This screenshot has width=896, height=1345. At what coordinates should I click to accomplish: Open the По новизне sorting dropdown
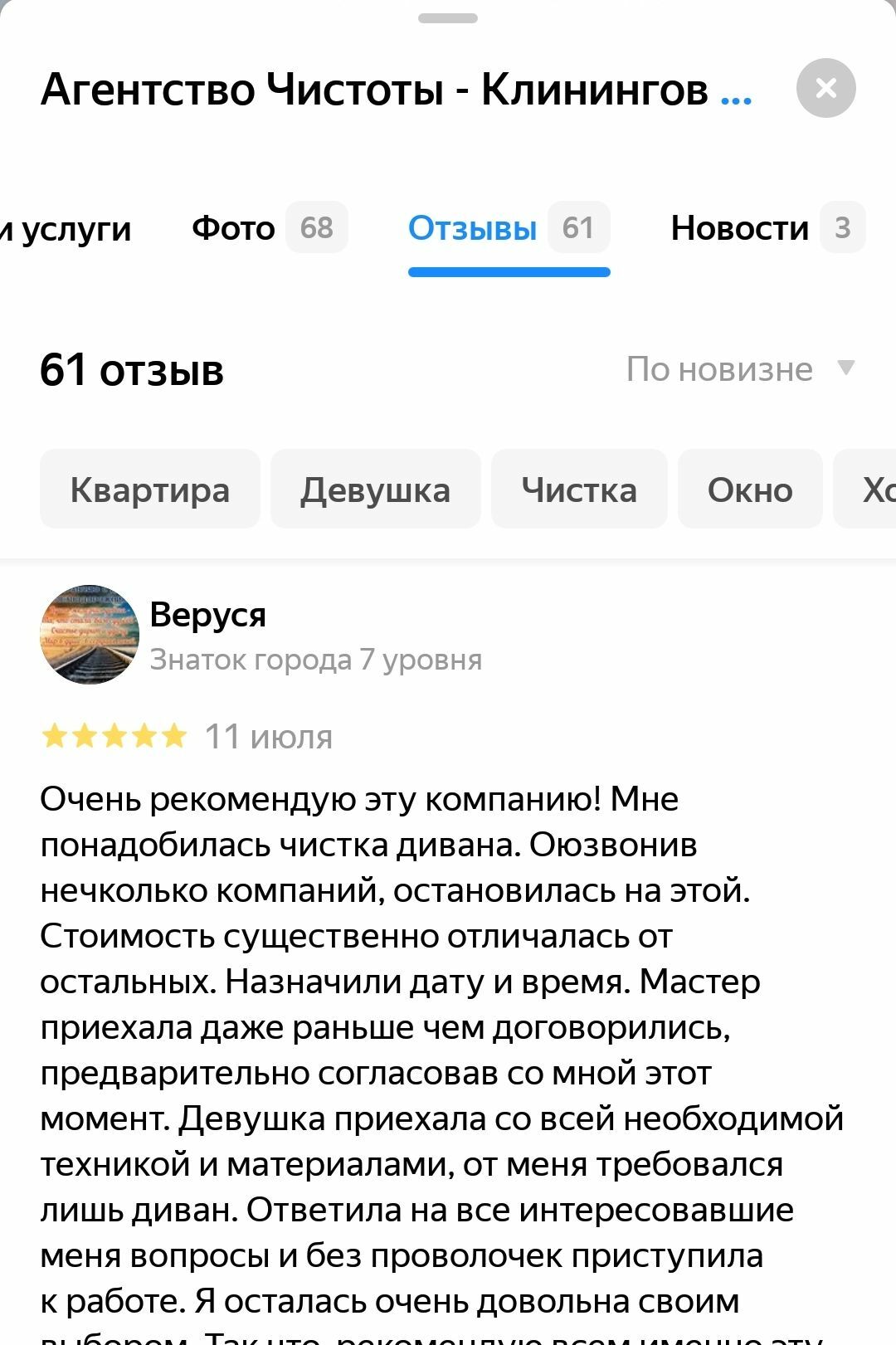(738, 369)
